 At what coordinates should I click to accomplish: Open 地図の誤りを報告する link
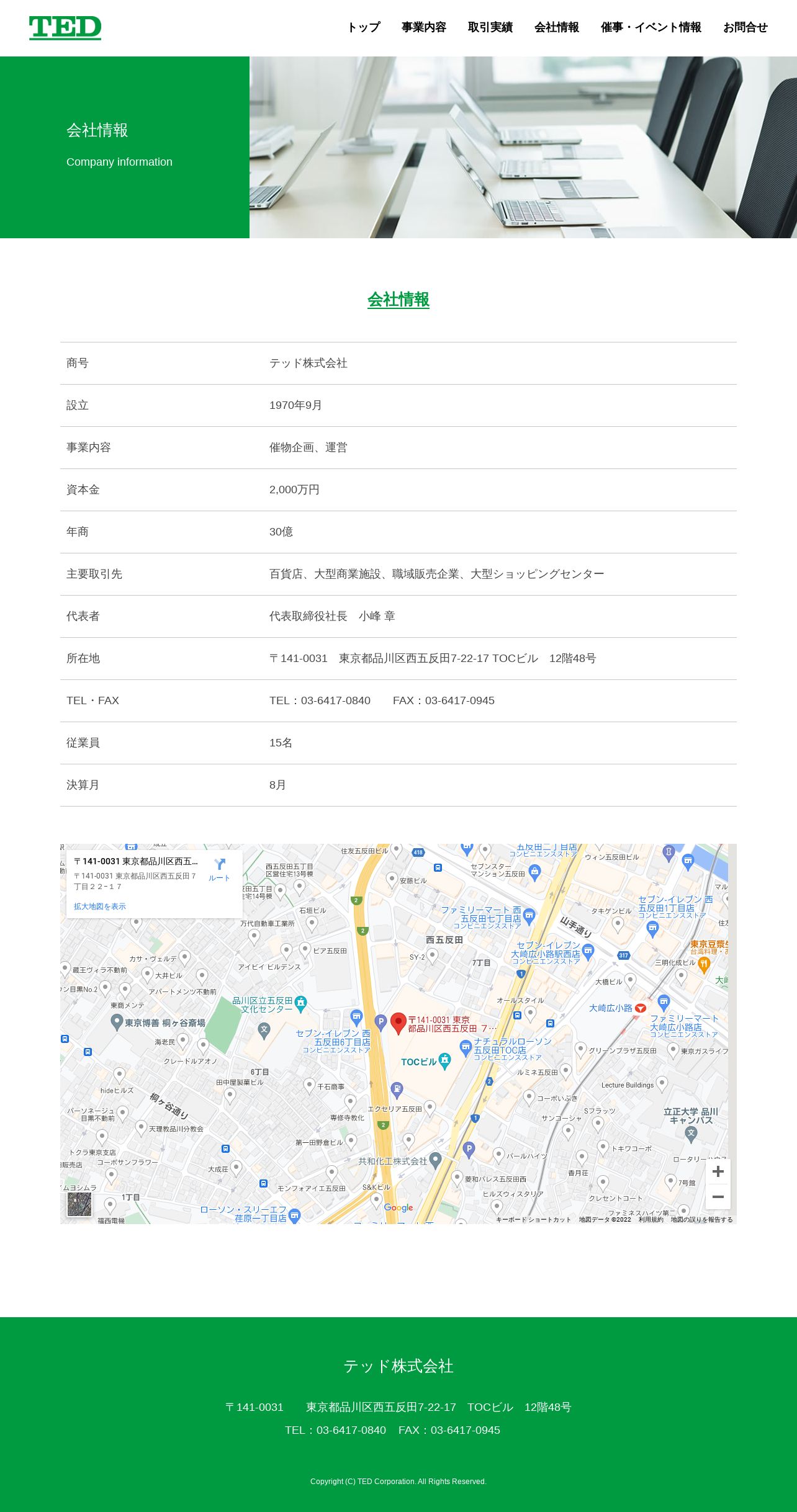pyautogui.click(x=701, y=1219)
